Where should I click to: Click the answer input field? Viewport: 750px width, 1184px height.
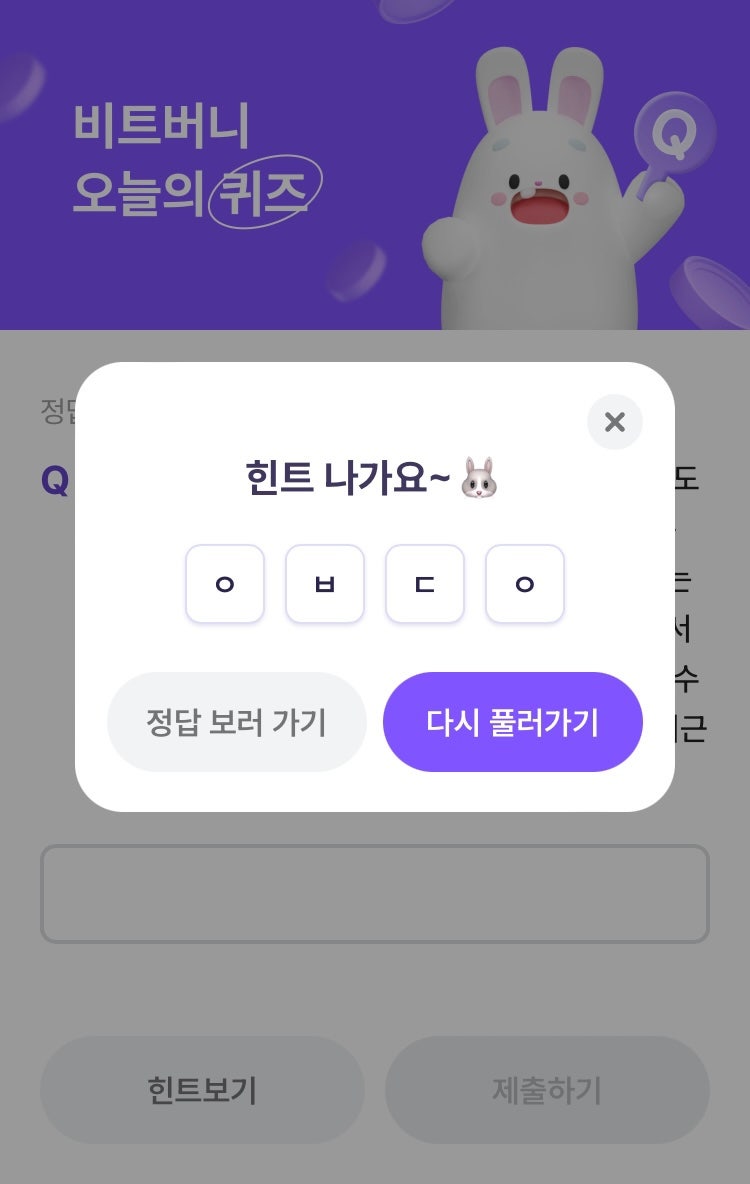tap(375, 894)
